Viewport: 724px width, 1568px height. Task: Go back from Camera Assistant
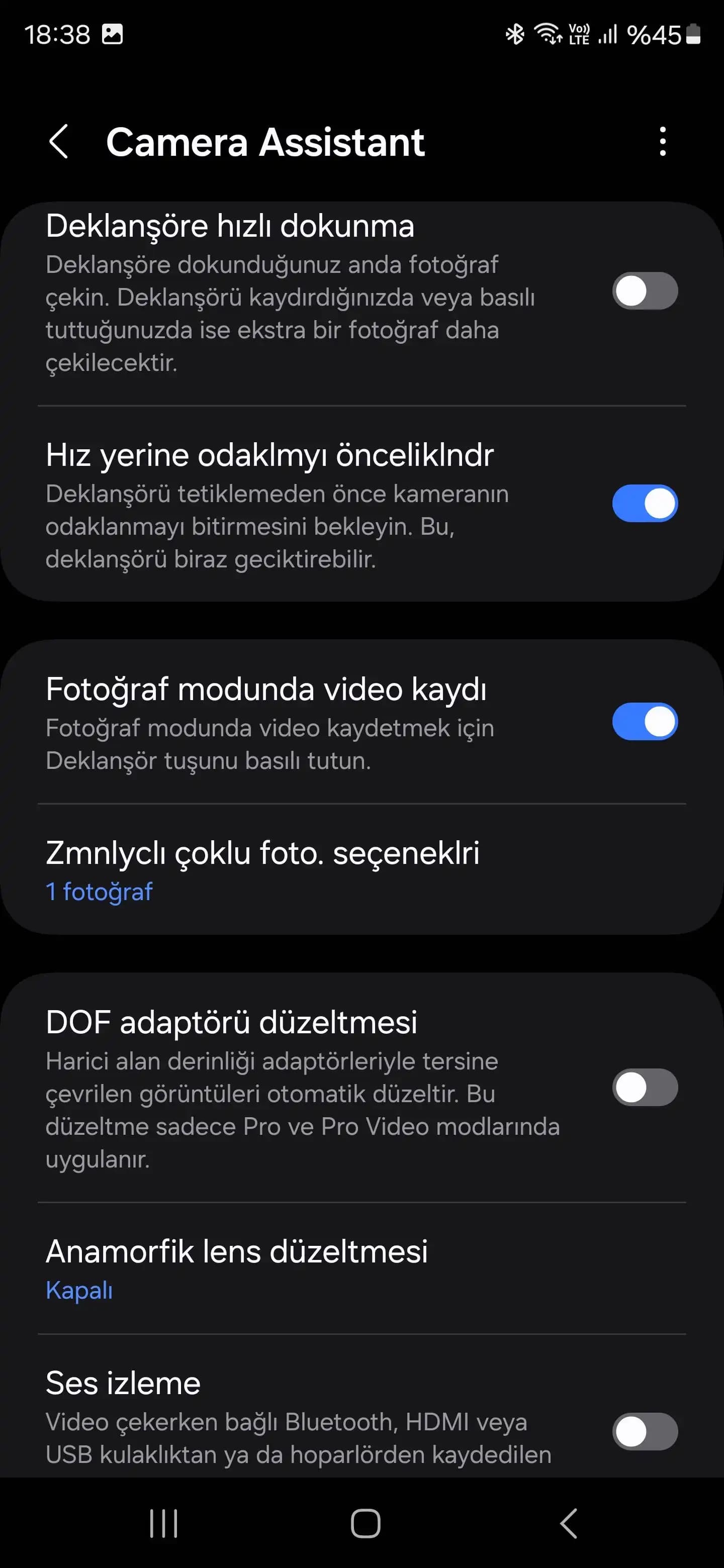[58, 142]
